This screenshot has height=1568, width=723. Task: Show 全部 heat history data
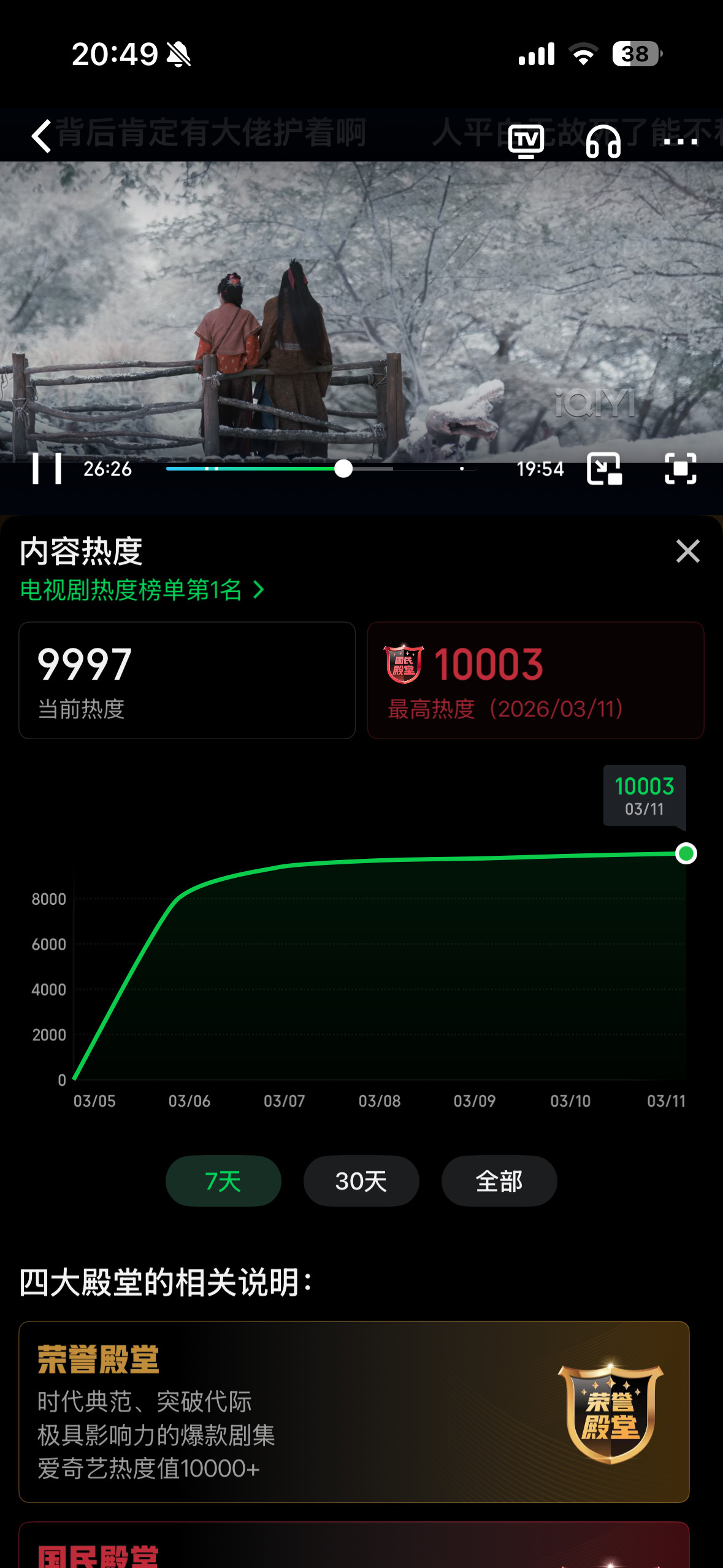pyautogui.click(x=499, y=1181)
